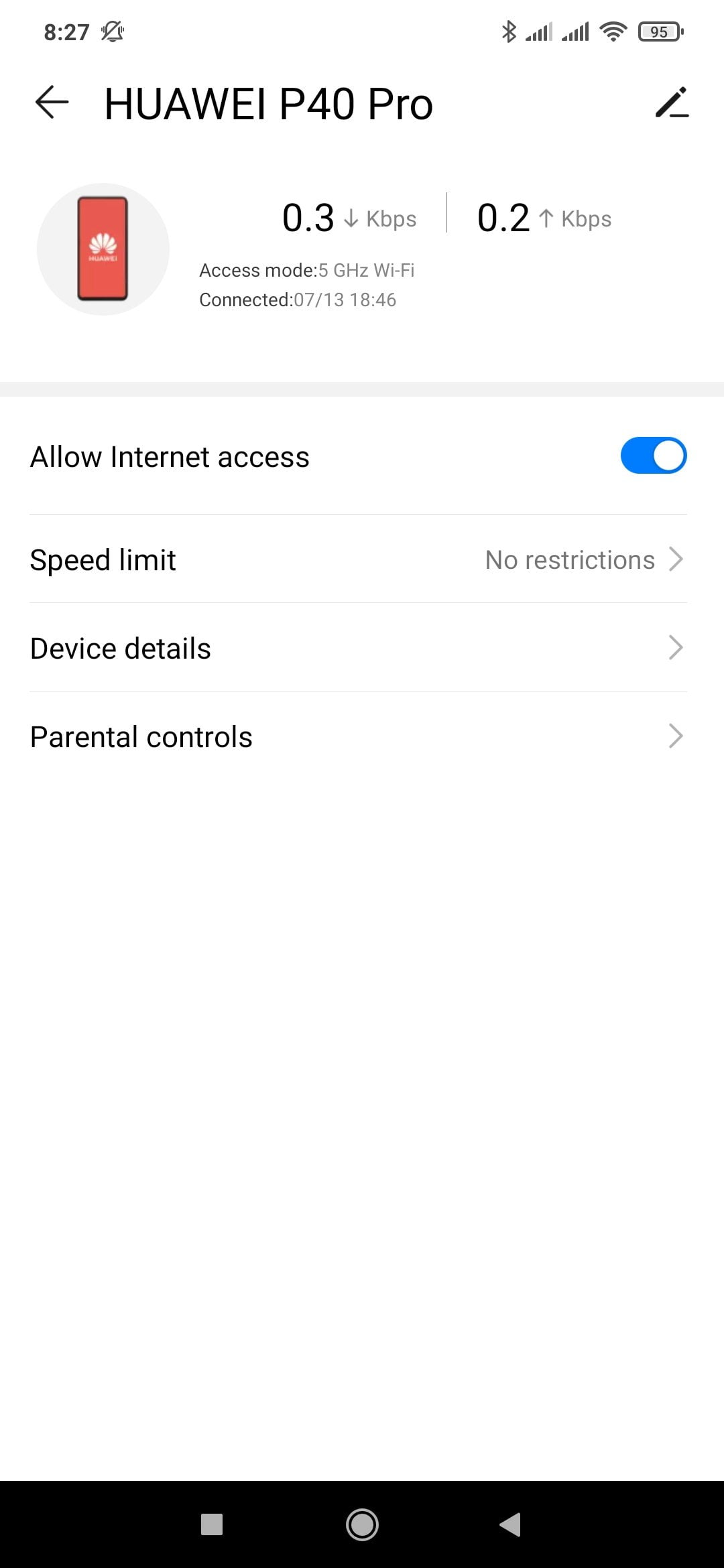The width and height of the screenshot is (724, 1568).
Task: Edit the device name with the pencil icon
Action: [672, 103]
